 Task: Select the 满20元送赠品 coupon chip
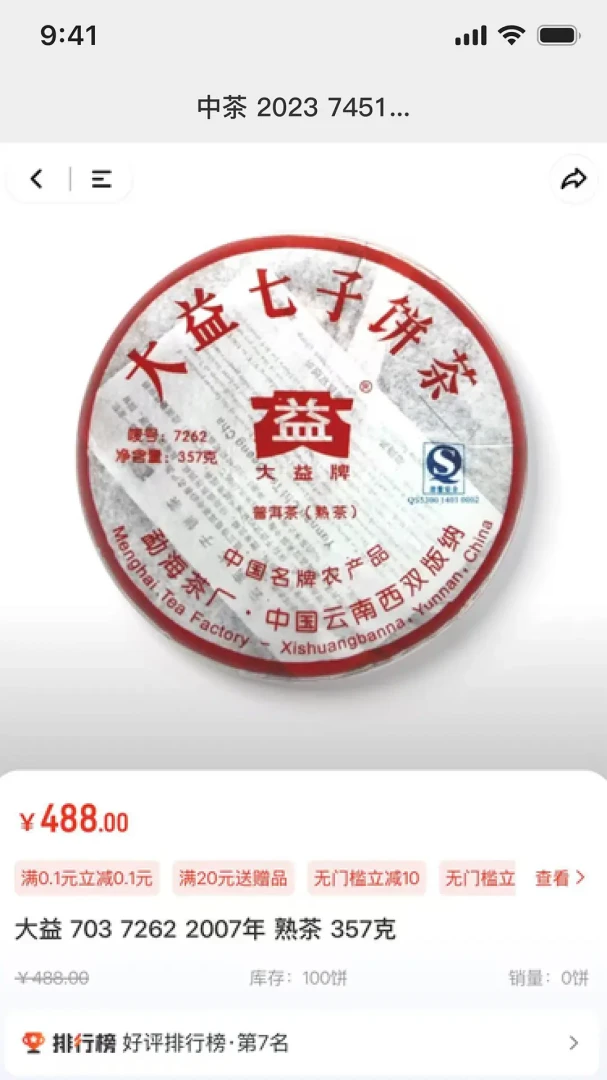tap(233, 878)
